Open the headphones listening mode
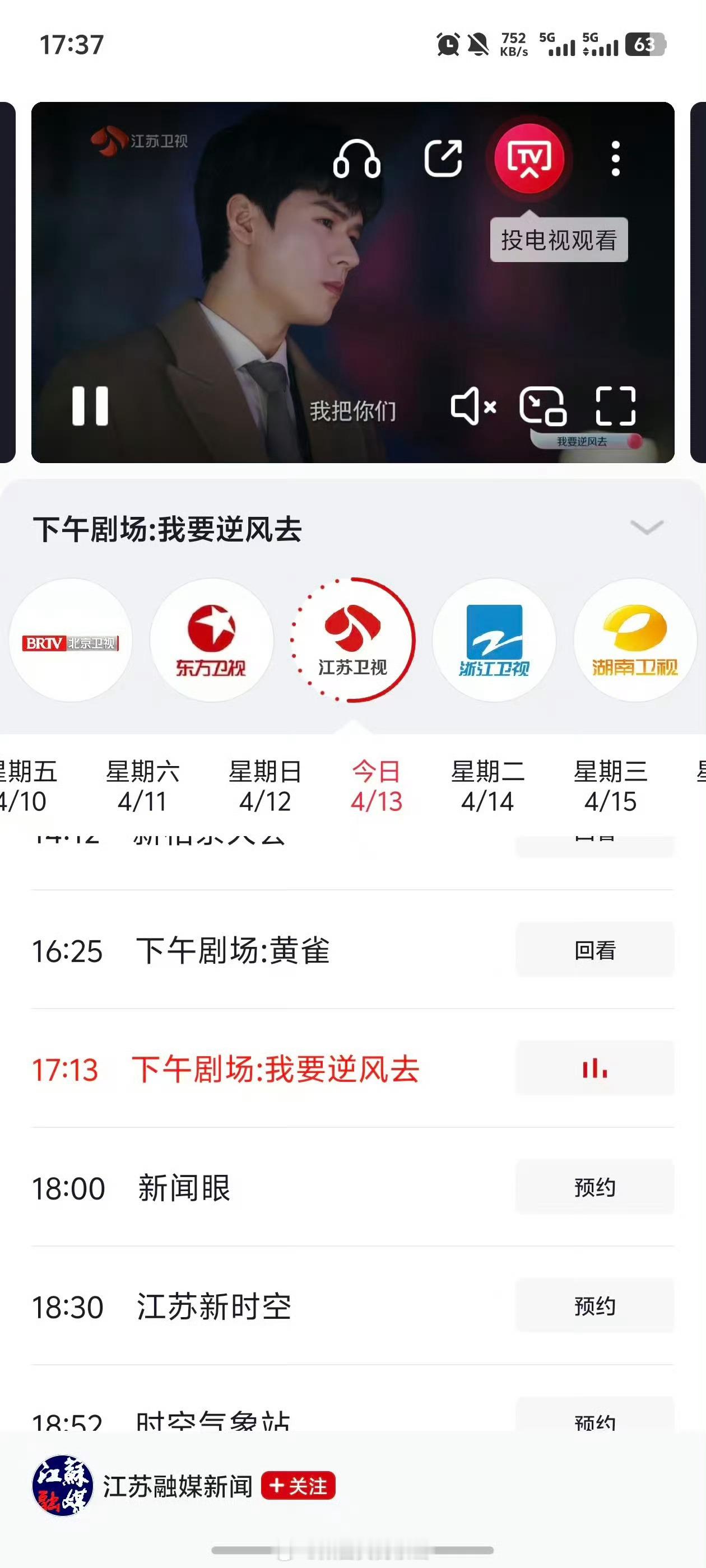The image size is (706, 1568). [x=357, y=158]
